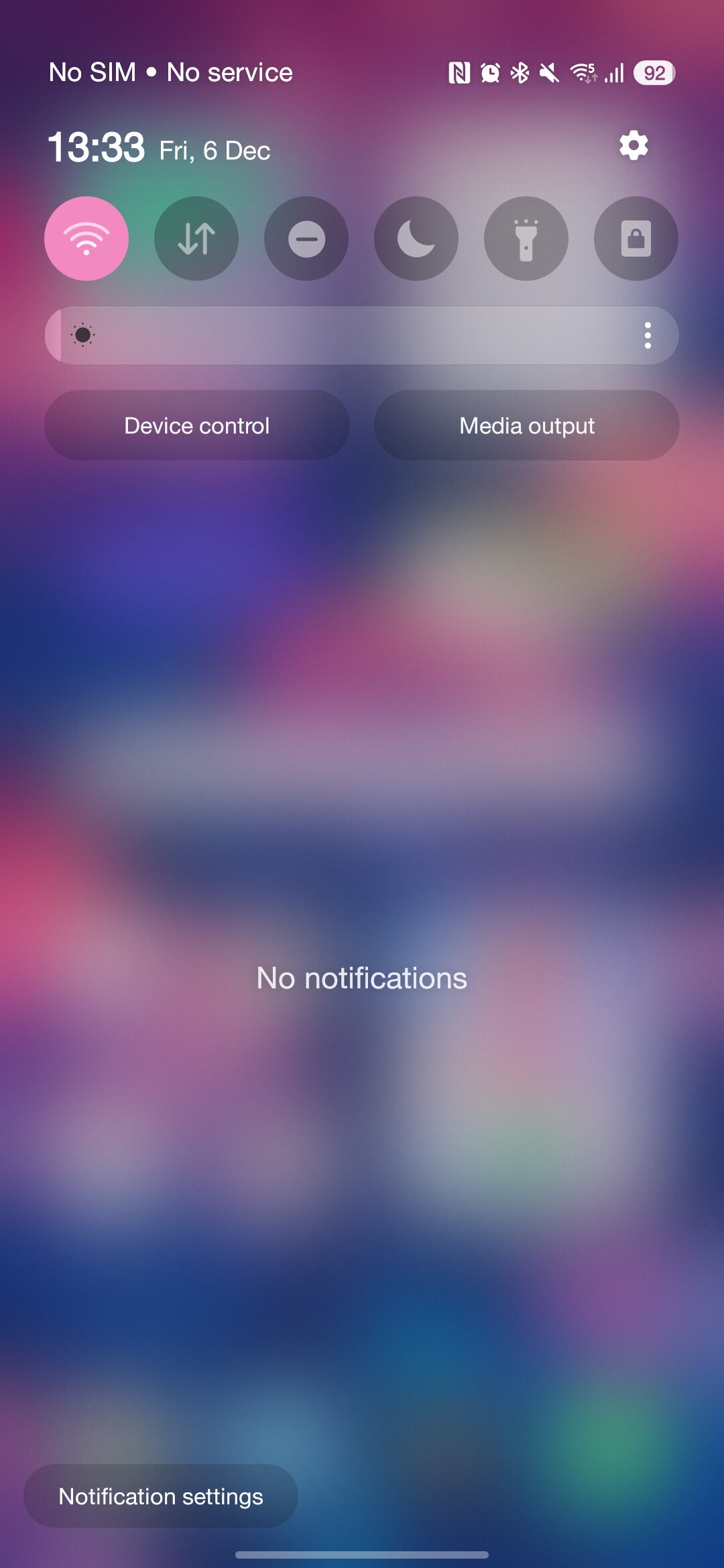Tap the brightness slider bar
The height and width of the screenshot is (1568, 724).
coord(349,335)
